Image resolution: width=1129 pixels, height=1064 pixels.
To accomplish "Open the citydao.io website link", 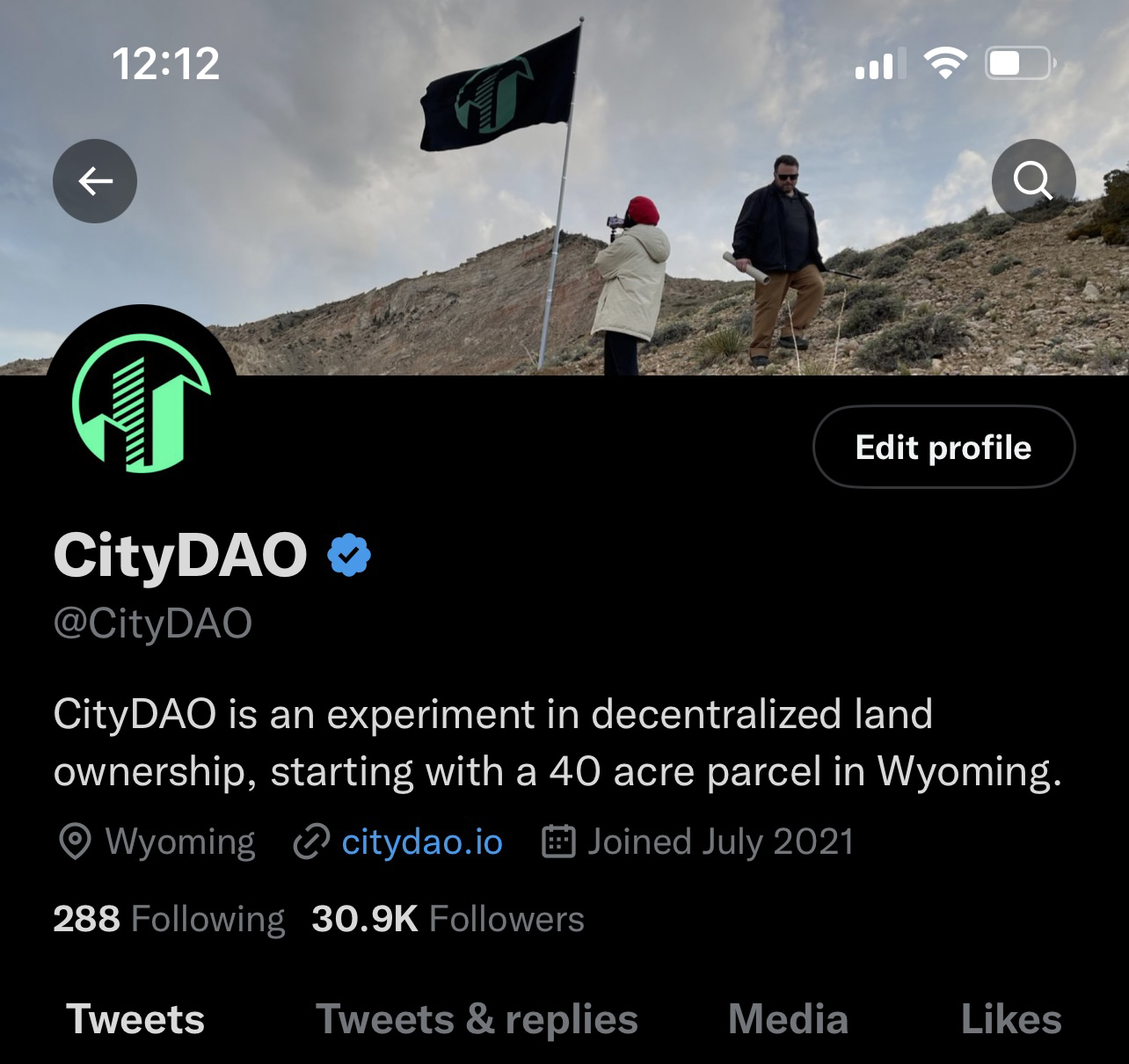I will tap(421, 842).
